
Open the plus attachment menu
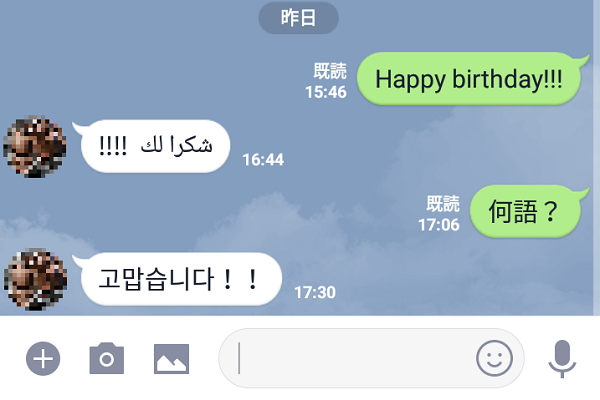point(43,358)
